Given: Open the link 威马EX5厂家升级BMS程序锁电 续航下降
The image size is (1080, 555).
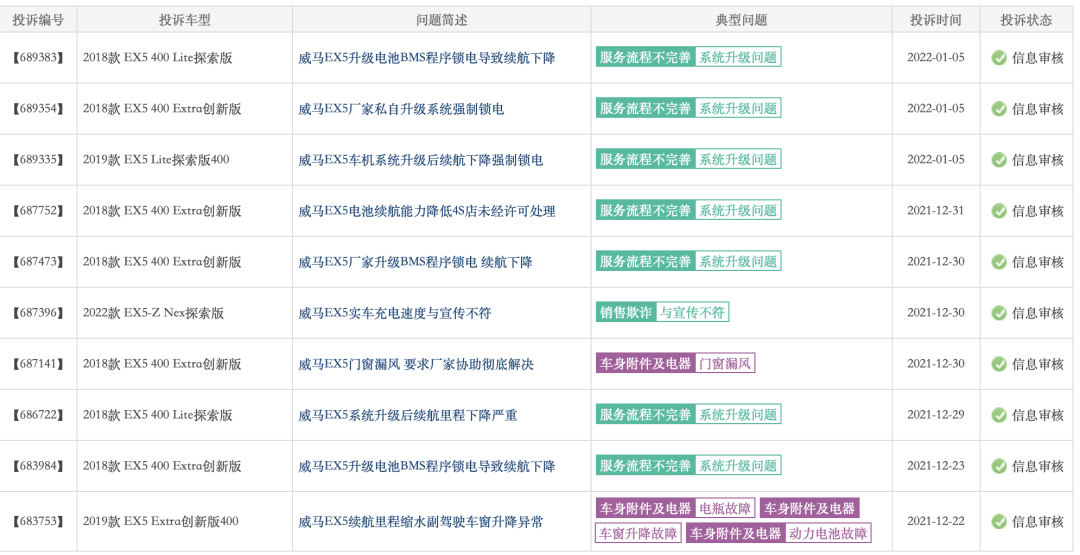Looking at the screenshot, I should click(415, 262).
